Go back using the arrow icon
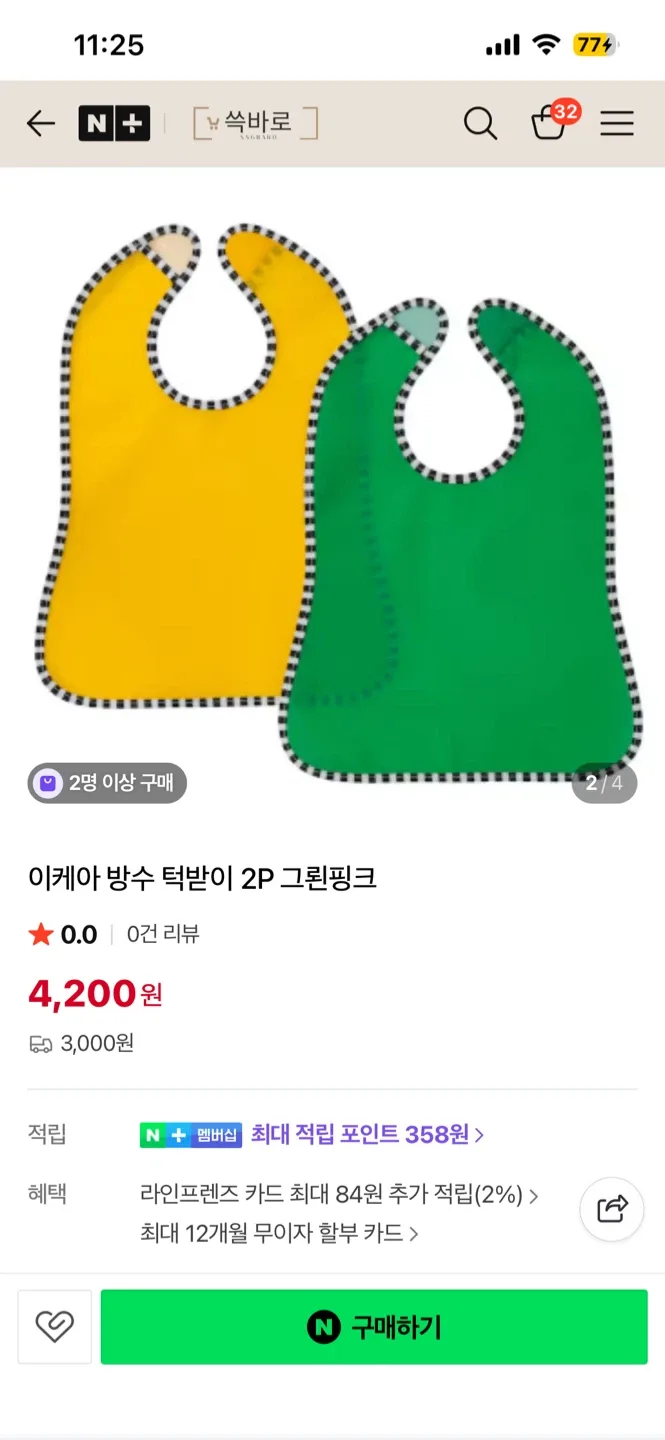The width and height of the screenshot is (665, 1440). point(41,124)
